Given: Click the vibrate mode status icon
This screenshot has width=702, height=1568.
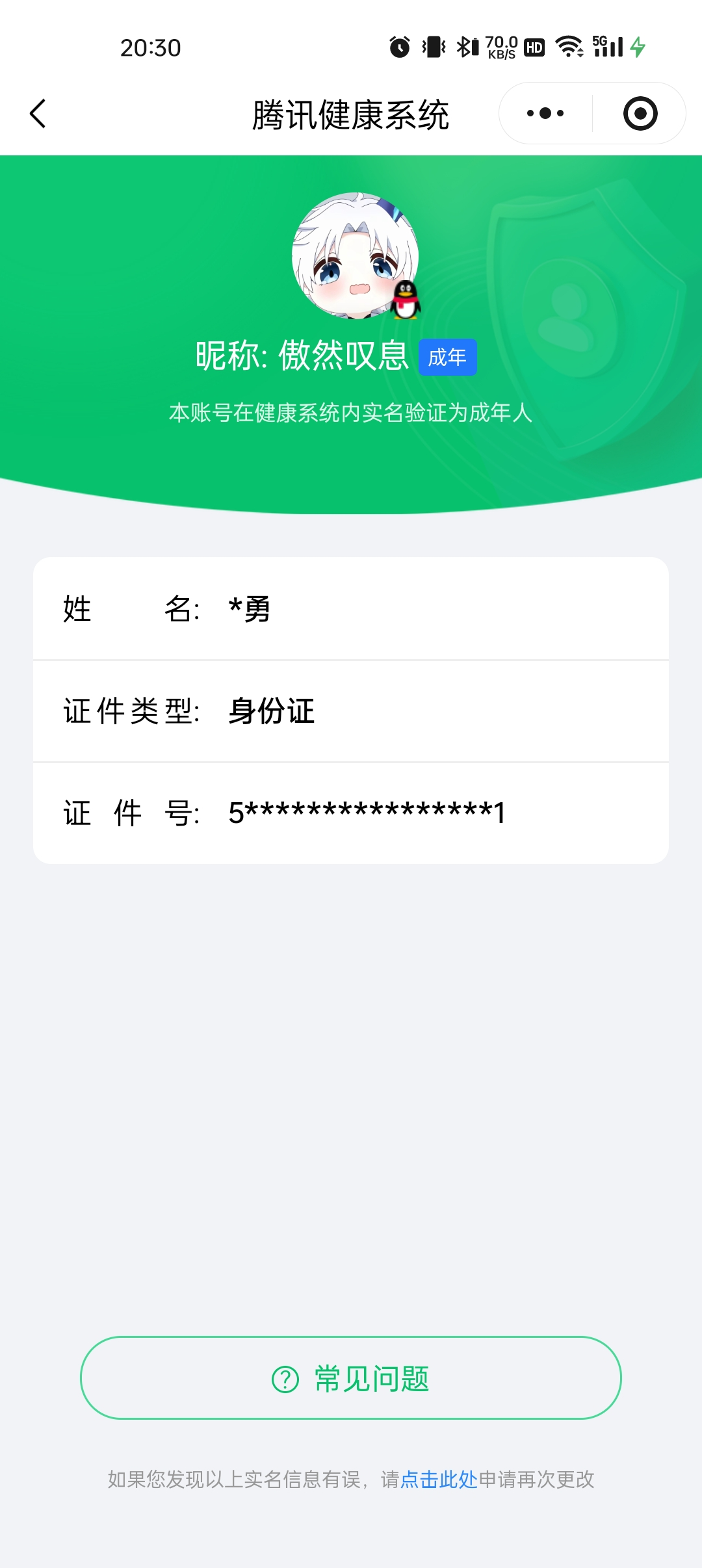Looking at the screenshot, I should pos(433,46).
